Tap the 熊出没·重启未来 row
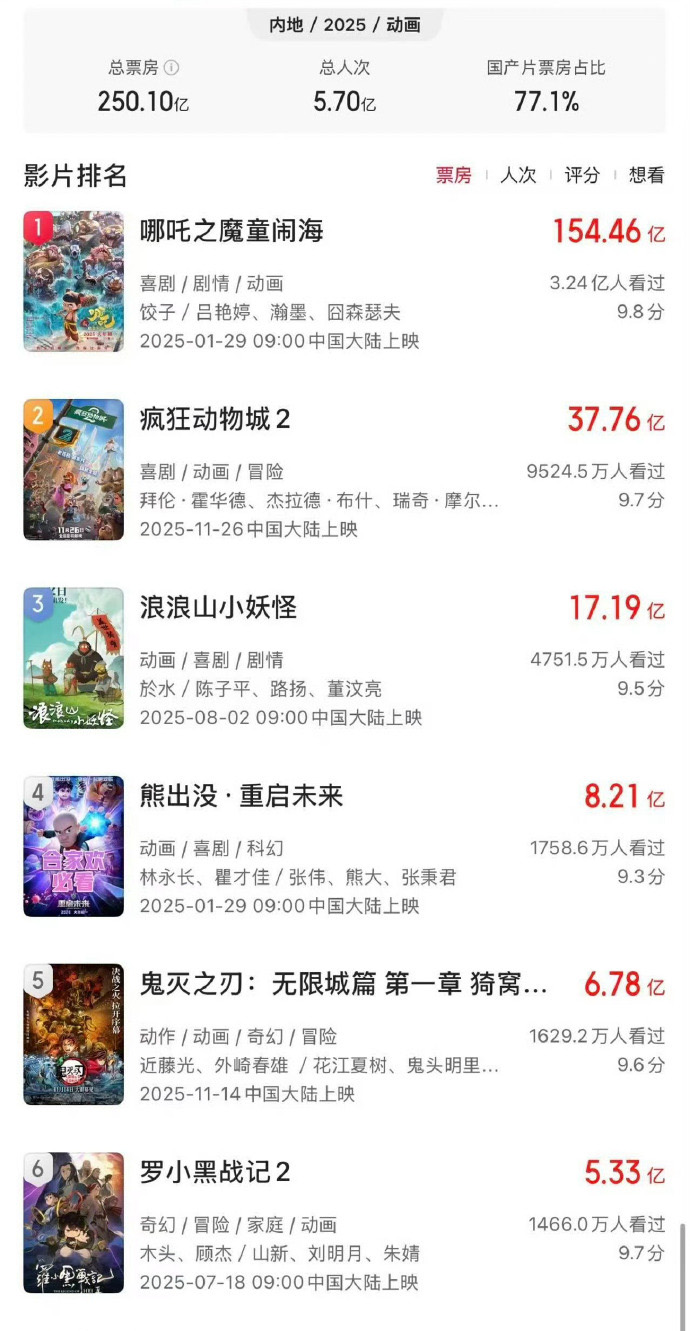 [241, 796]
